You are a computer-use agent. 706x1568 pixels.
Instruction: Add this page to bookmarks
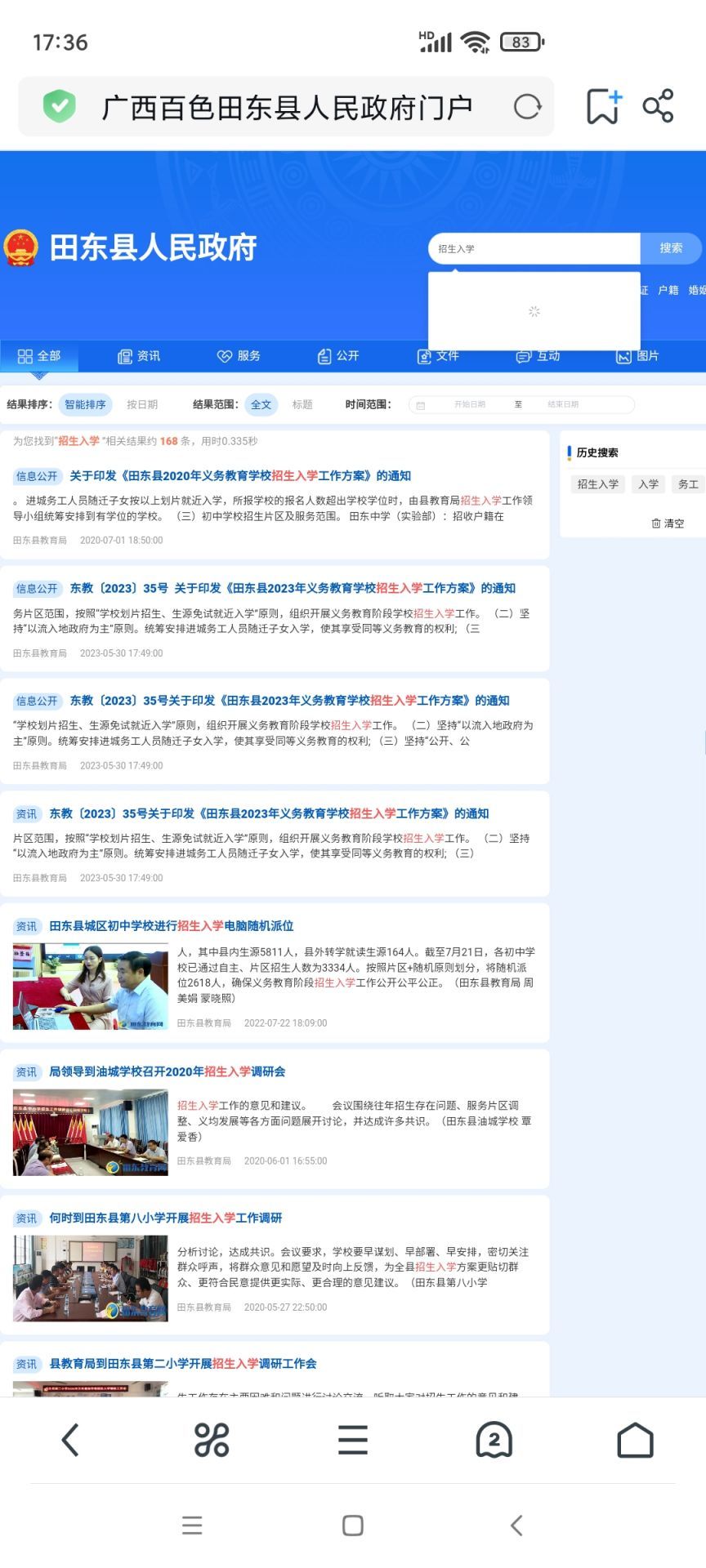[x=604, y=107]
